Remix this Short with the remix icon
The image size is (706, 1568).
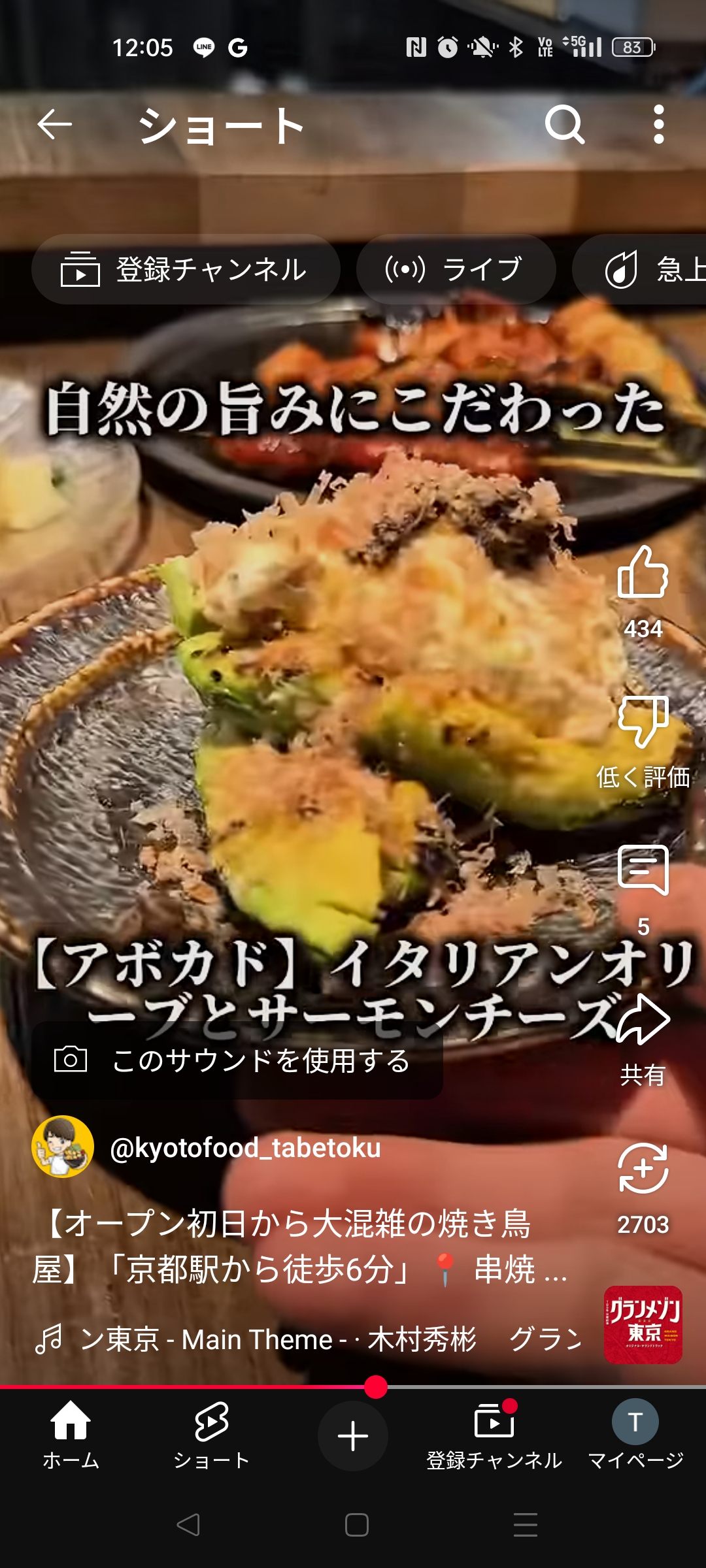click(x=643, y=1168)
